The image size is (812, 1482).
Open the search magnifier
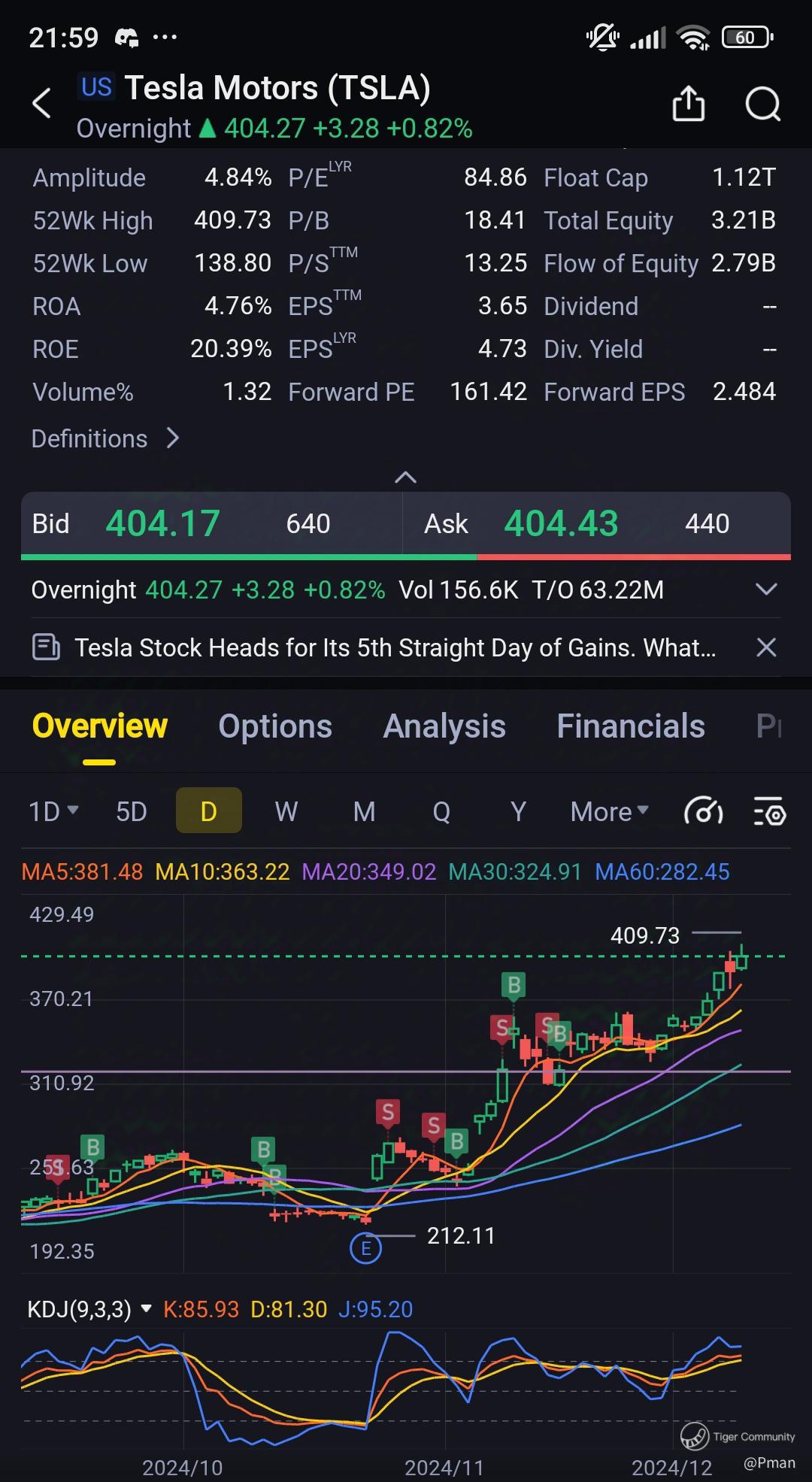point(762,104)
